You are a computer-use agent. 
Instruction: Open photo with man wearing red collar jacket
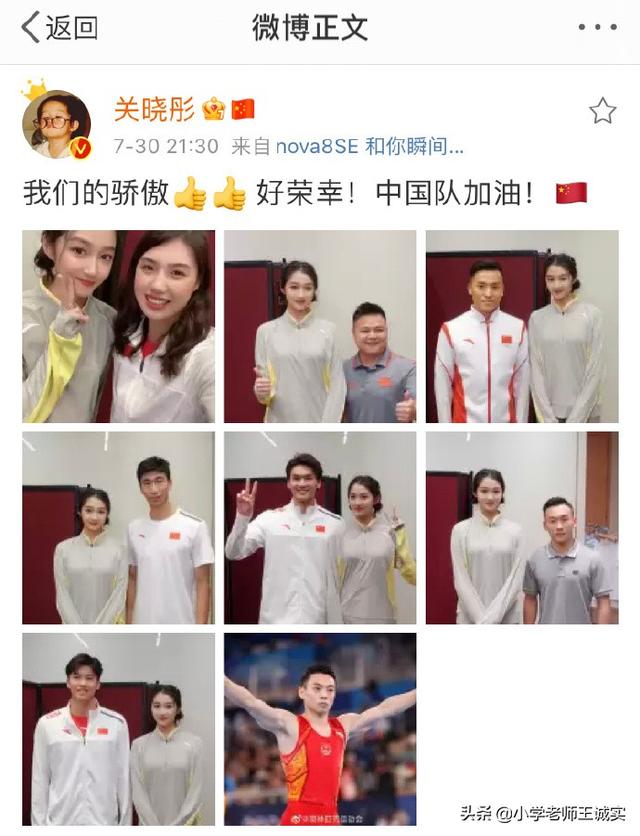pos(118,728)
